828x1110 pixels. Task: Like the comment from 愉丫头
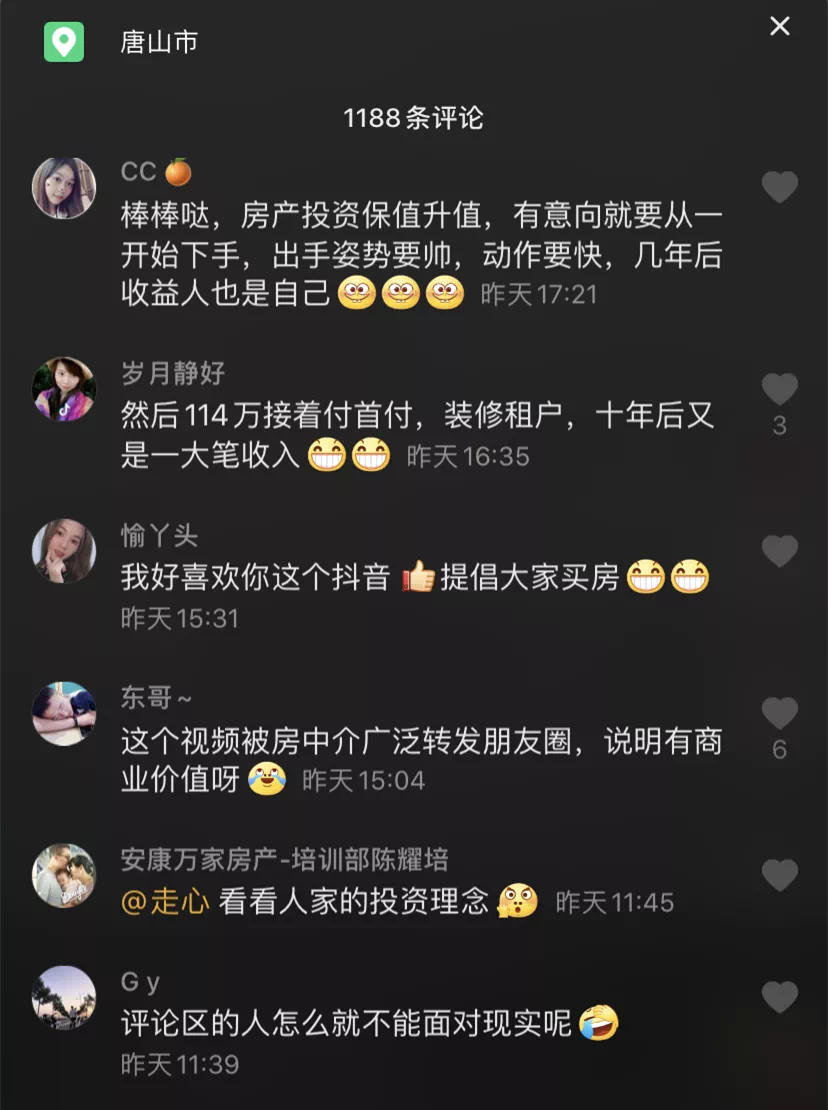[x=779, y=551]
